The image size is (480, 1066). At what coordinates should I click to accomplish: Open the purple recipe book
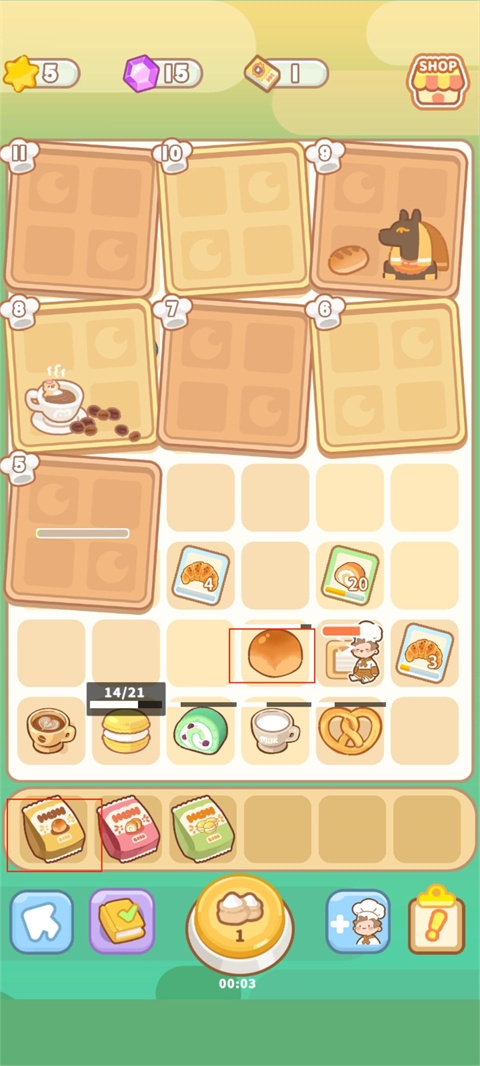coord(122,921)
